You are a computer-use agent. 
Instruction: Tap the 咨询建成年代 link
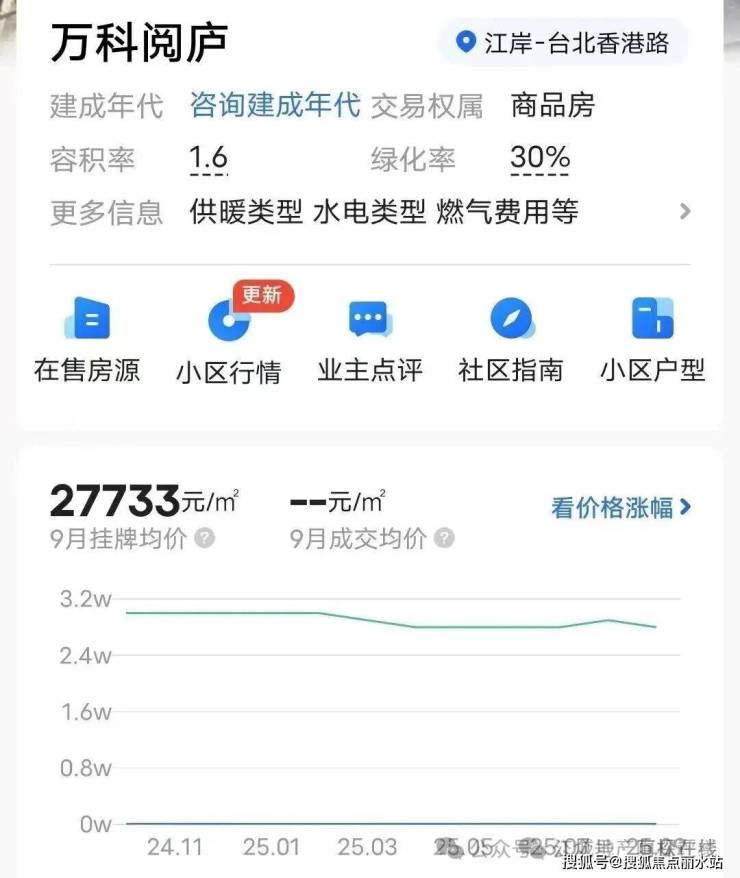point(275,105)
